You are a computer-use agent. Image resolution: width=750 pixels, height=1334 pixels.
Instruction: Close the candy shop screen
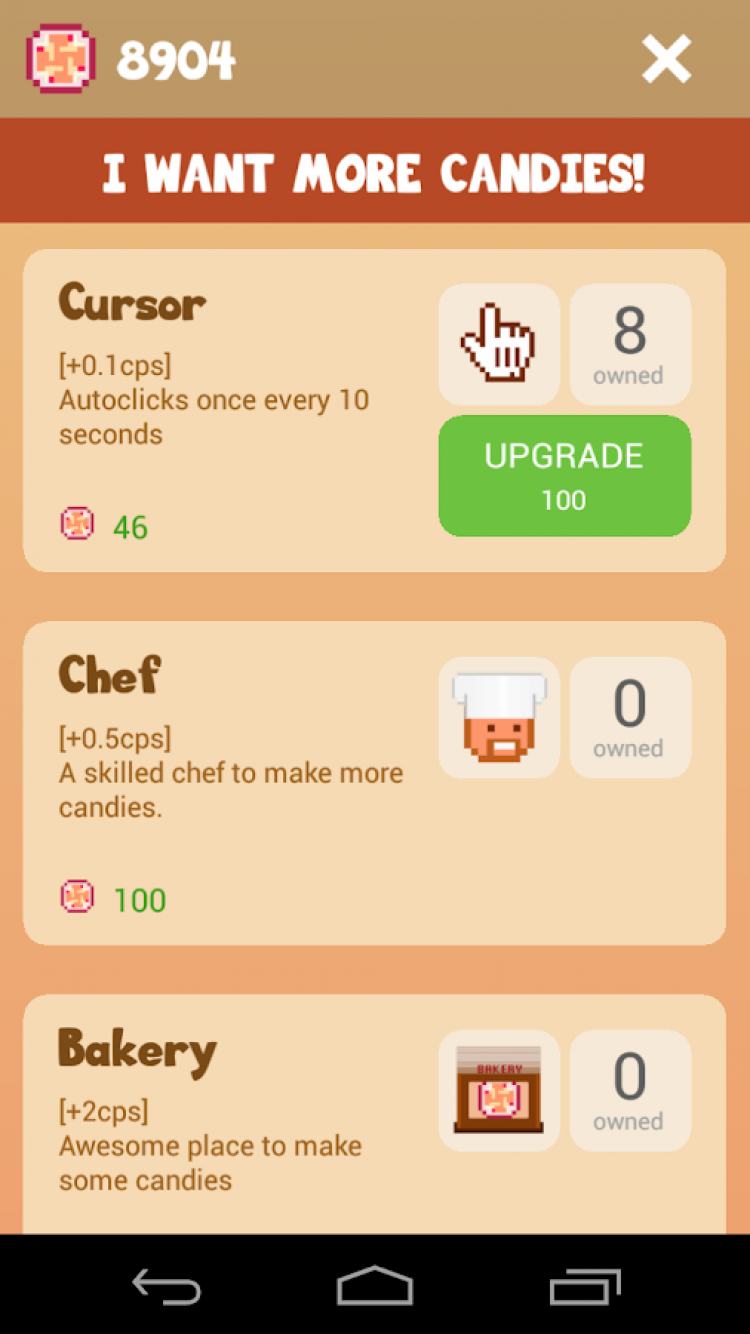point(666,59)
